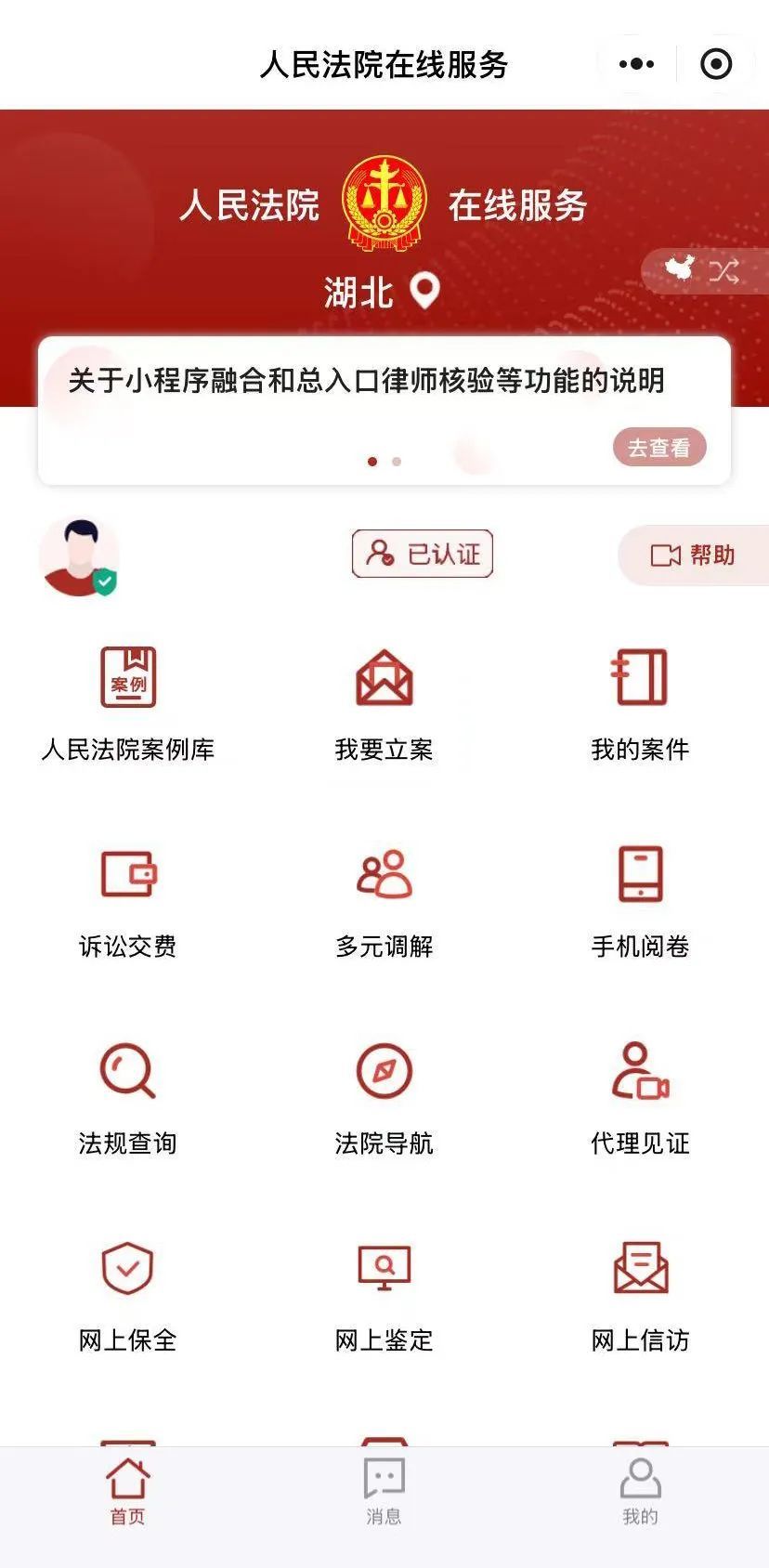This screenshot has height=1568, width=769.
Task: Open 网上保全
Action: click(x=128, y=1295)
